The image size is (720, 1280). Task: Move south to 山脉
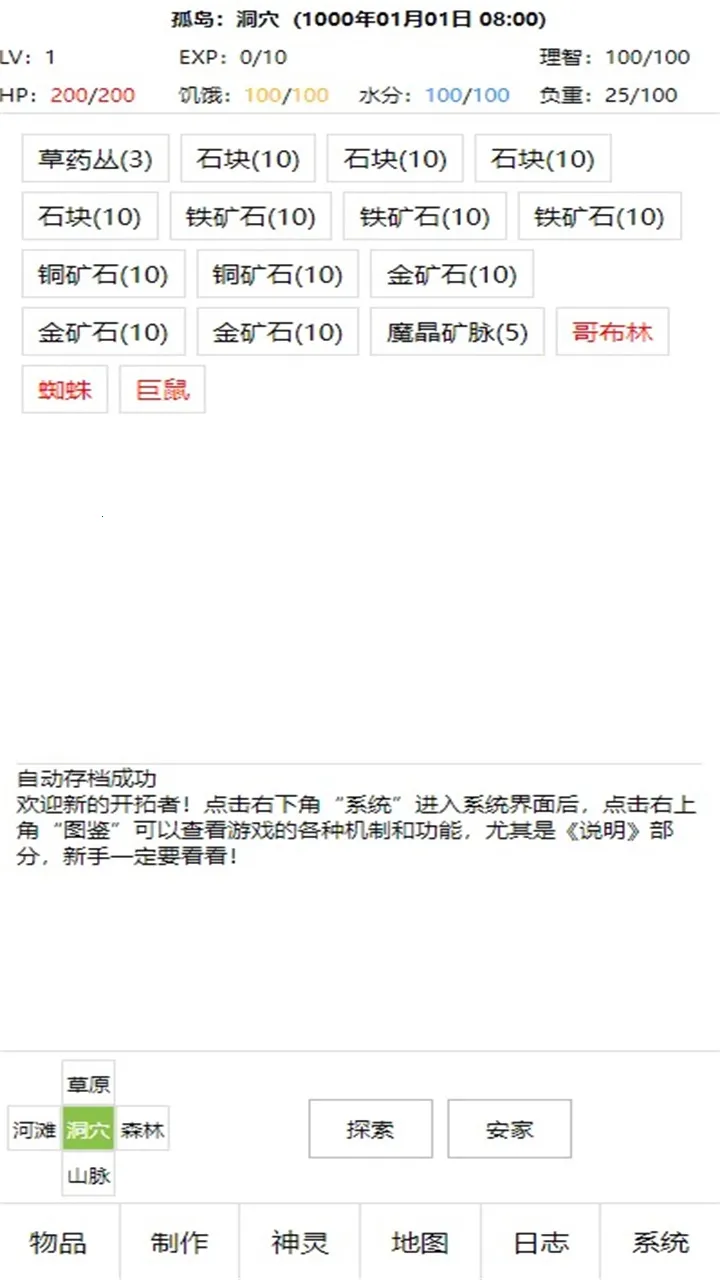pos(88,1176)
